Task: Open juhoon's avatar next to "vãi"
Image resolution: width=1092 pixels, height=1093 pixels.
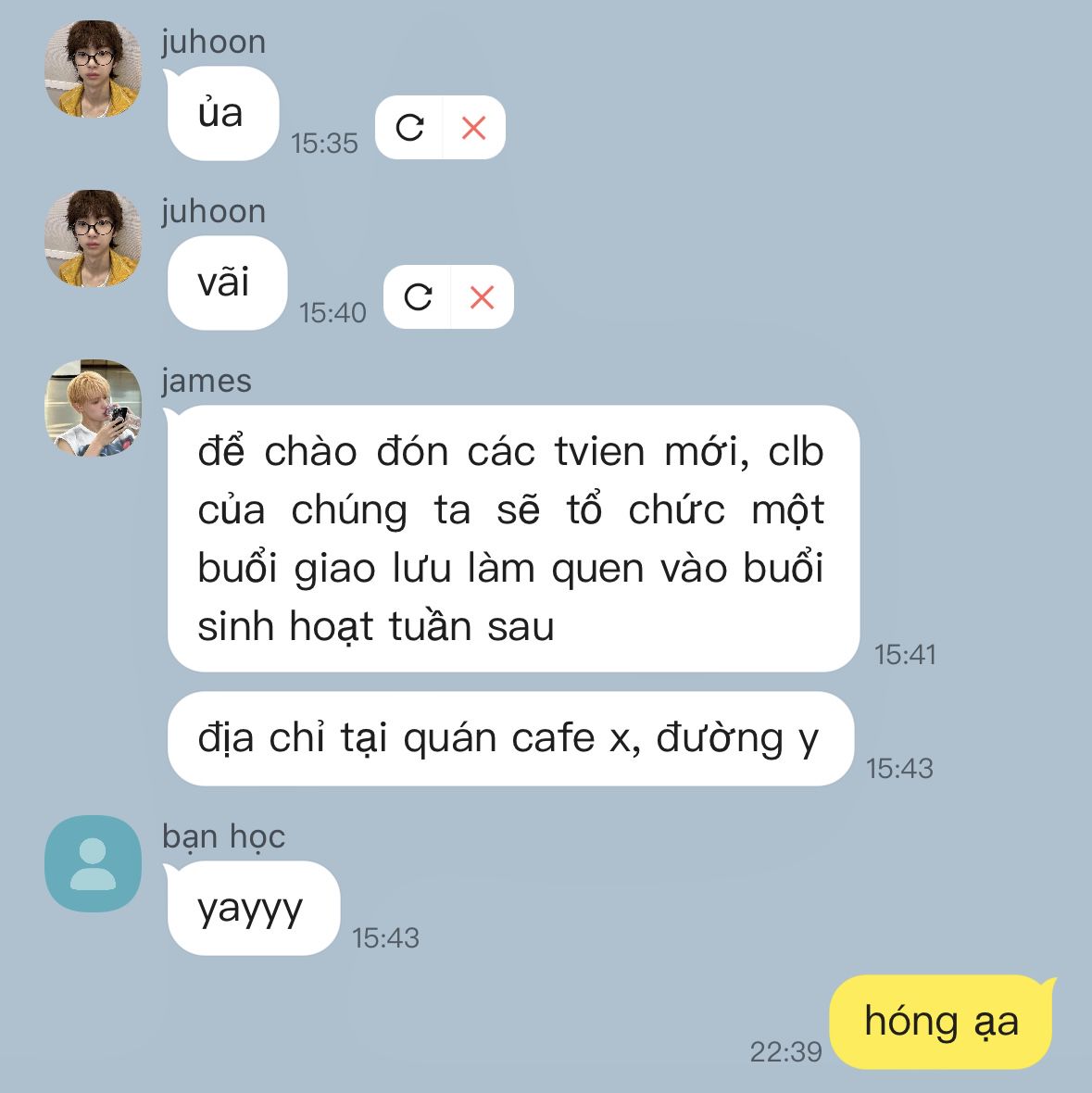Action: [93, 239]
